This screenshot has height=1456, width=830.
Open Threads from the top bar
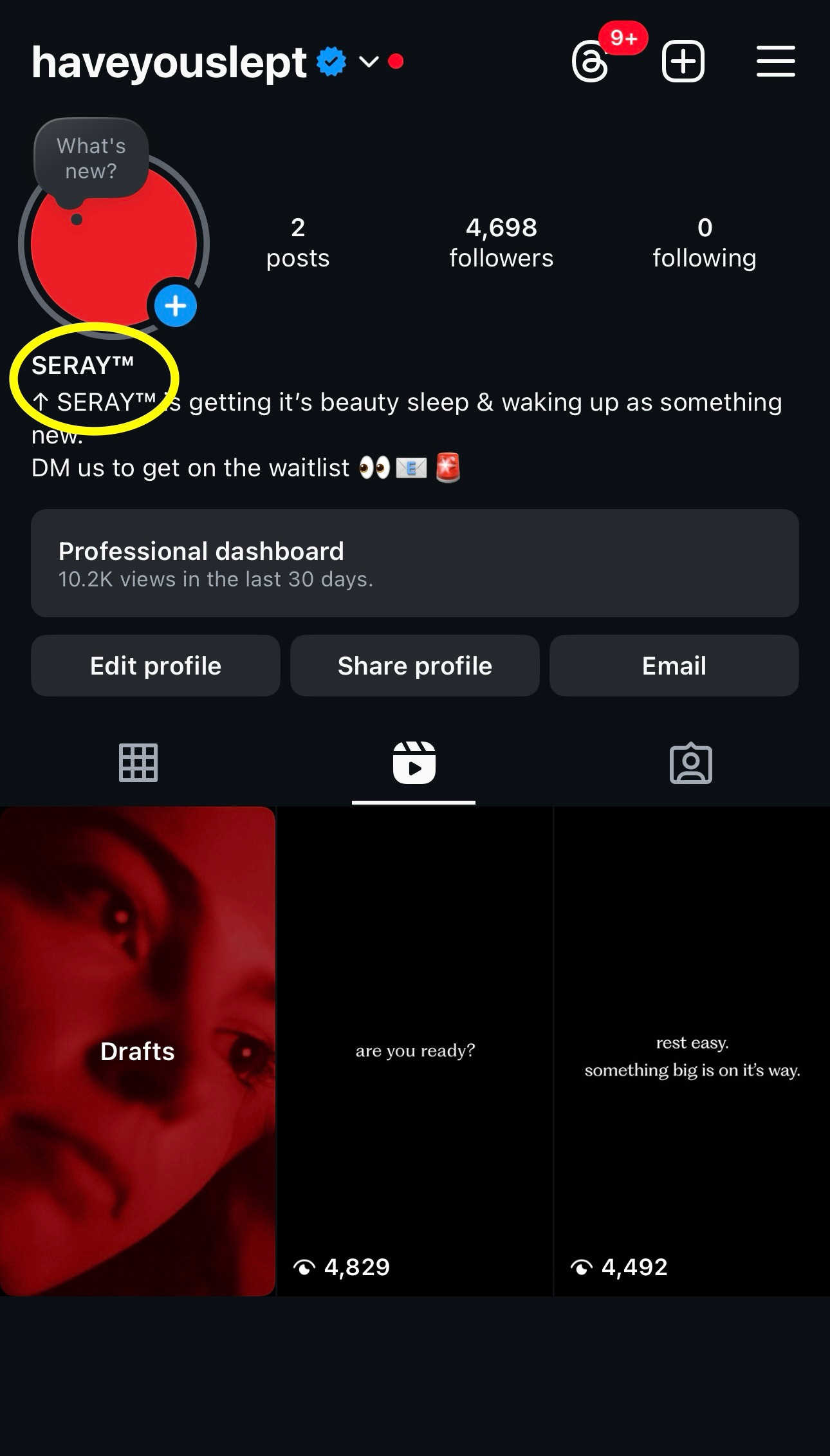(590, 62)
